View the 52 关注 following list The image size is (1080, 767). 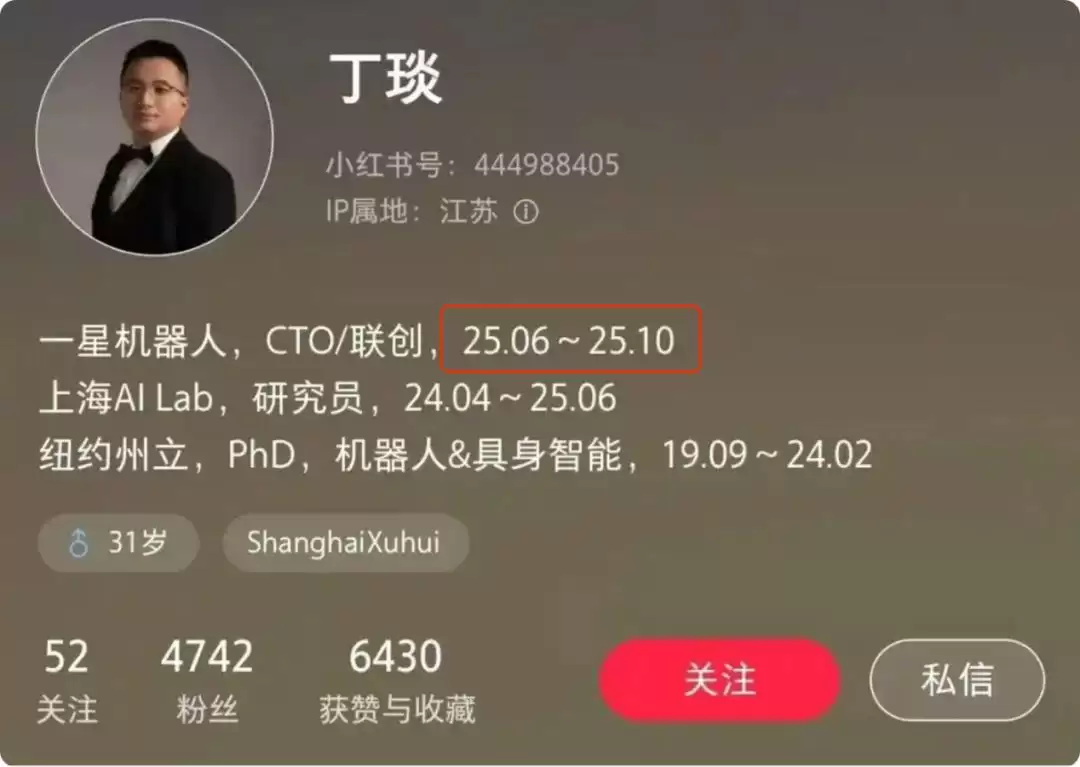pyautogui.click(x=67, y=682)
